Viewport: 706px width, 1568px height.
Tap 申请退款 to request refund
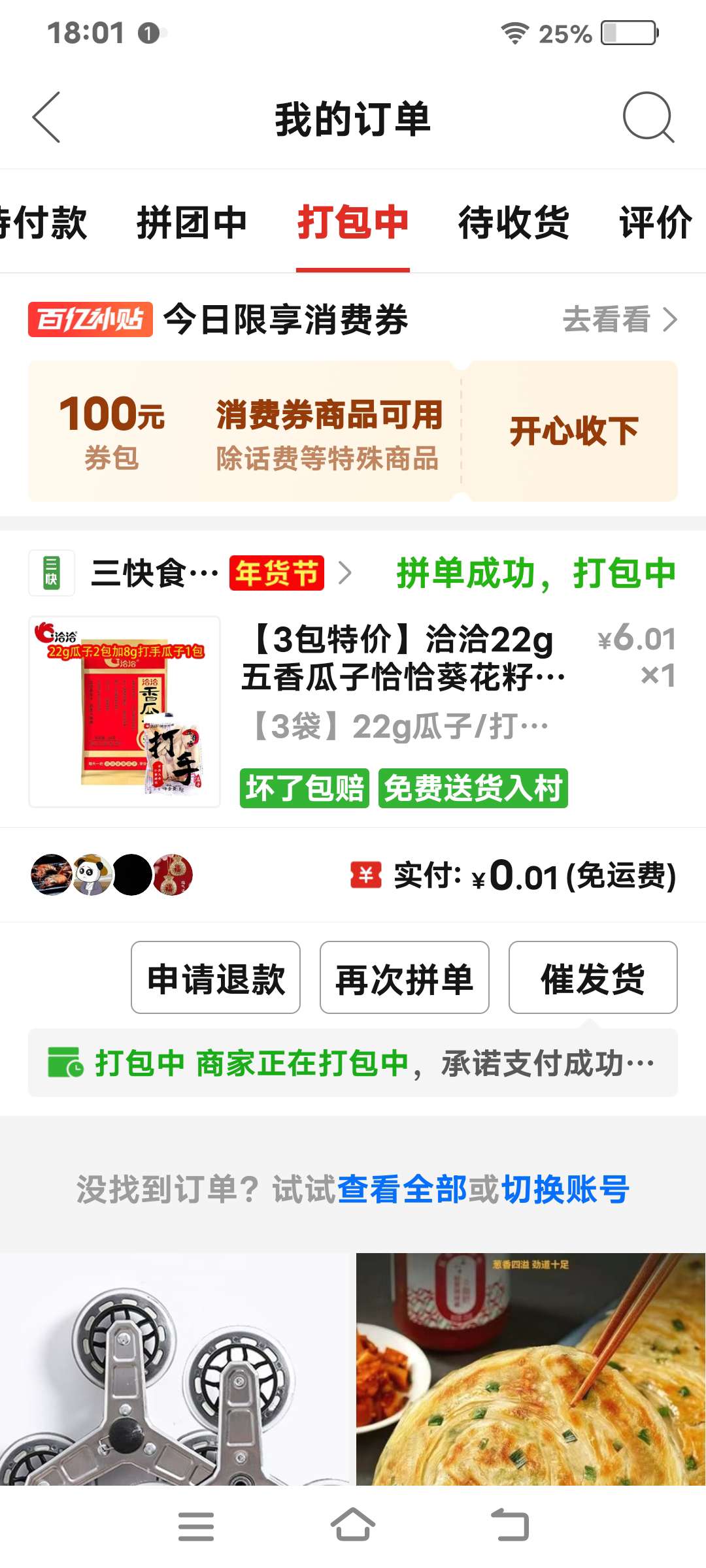click(216, 978)
